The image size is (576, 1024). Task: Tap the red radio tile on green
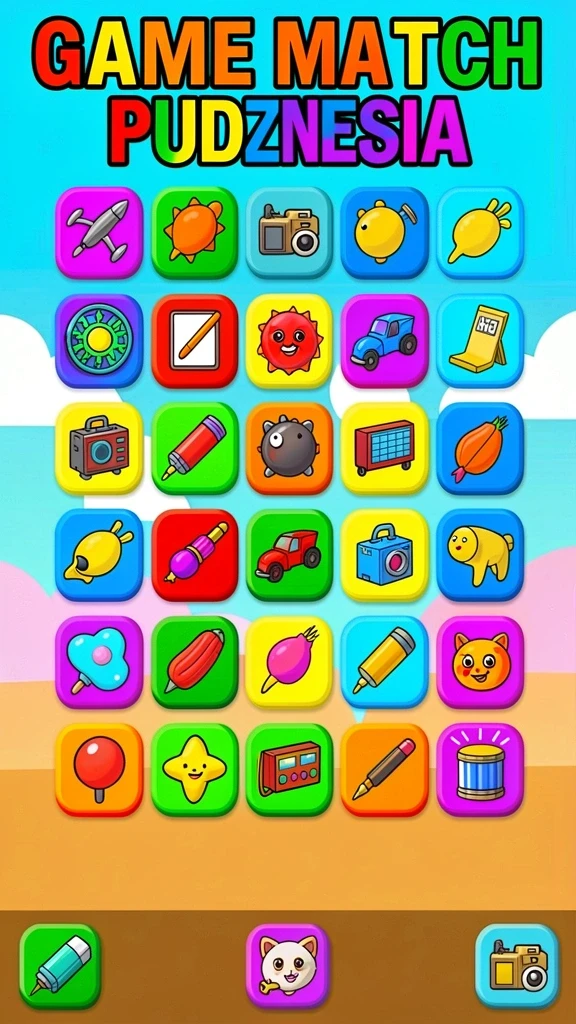[289, 769]
